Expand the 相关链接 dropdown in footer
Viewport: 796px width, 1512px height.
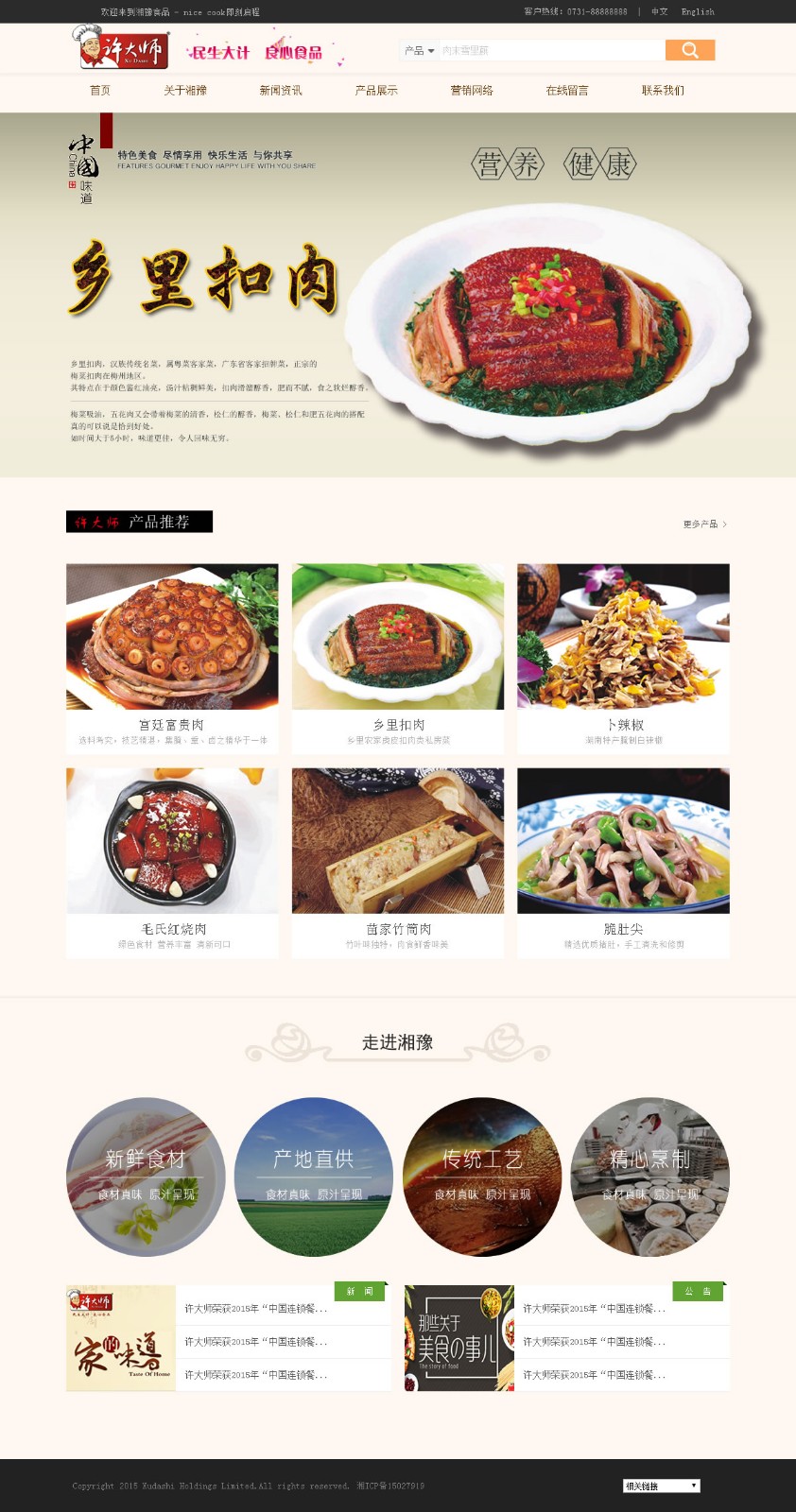point(661,1486)
